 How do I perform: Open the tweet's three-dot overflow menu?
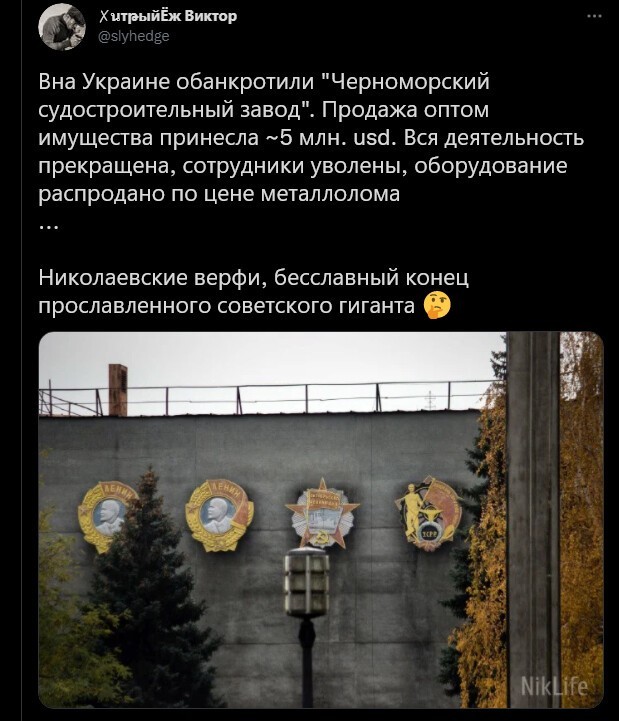point(597,16)
